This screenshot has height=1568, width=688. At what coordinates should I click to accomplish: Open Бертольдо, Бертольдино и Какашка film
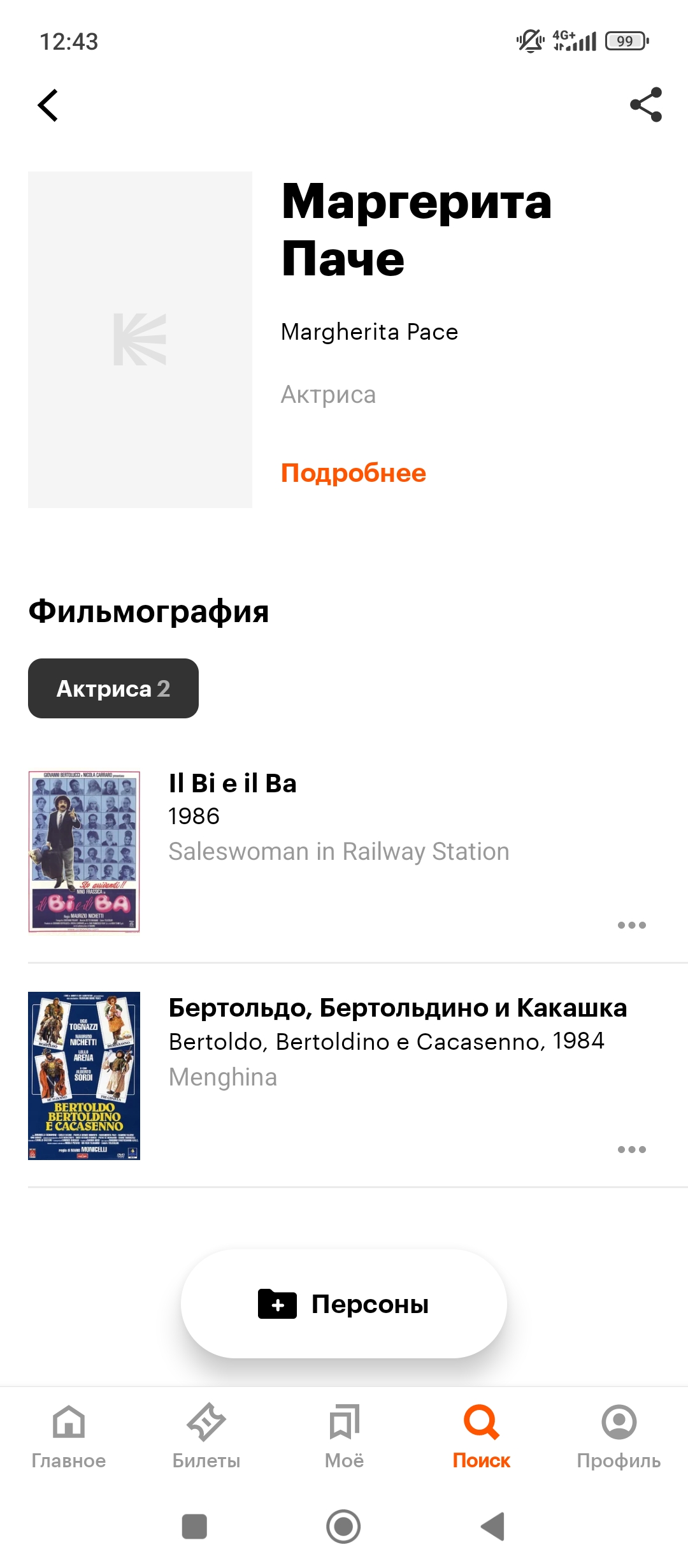tap(398, 1008)
